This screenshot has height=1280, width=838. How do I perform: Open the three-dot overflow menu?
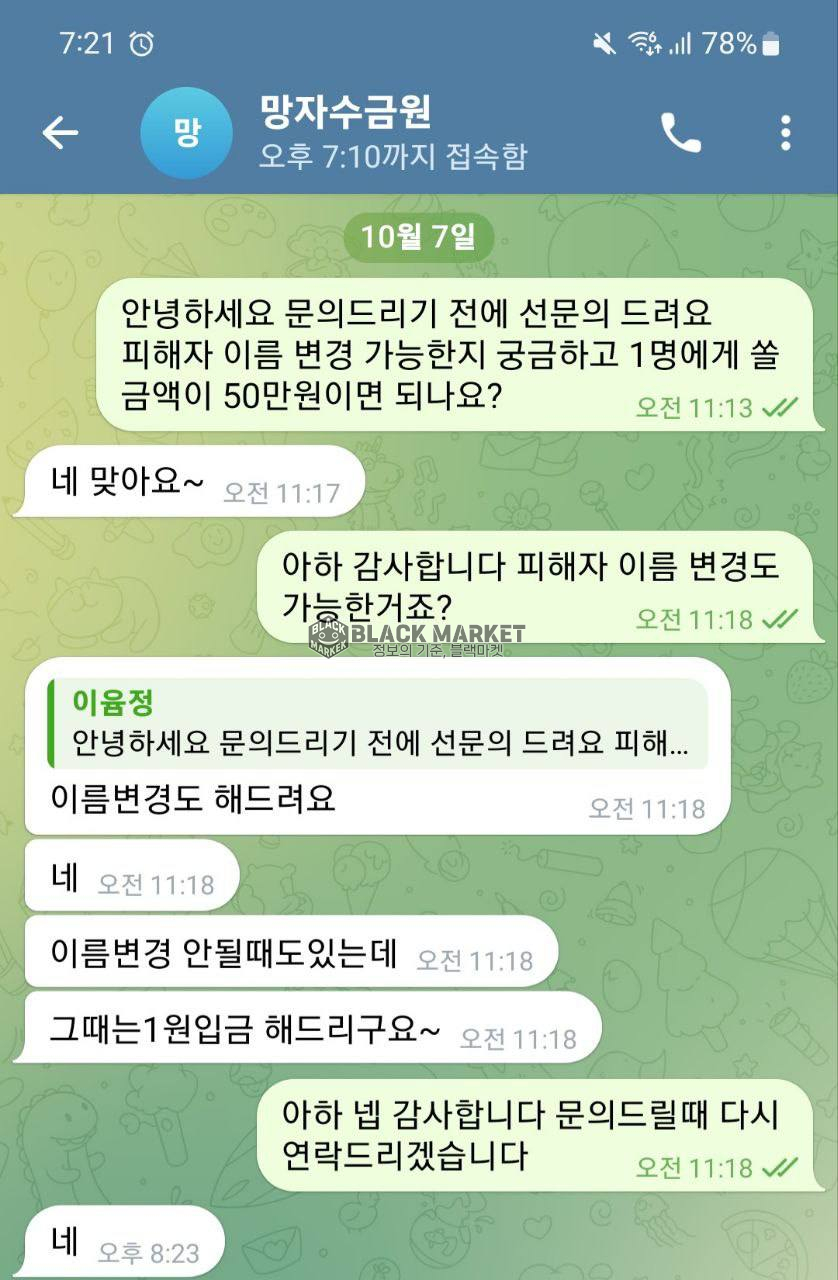point(786,132)
